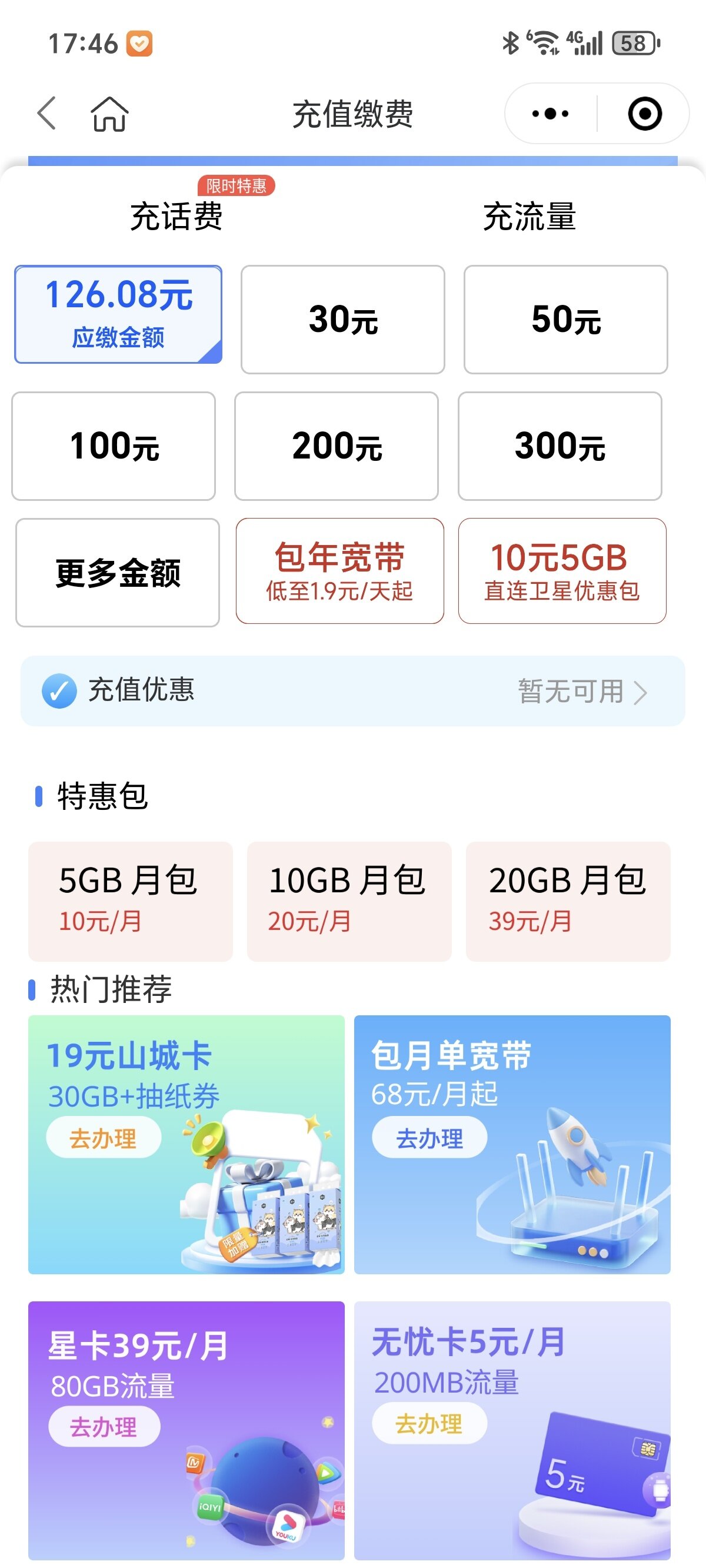Switch to the 充流量 tab

click(529, 217)
